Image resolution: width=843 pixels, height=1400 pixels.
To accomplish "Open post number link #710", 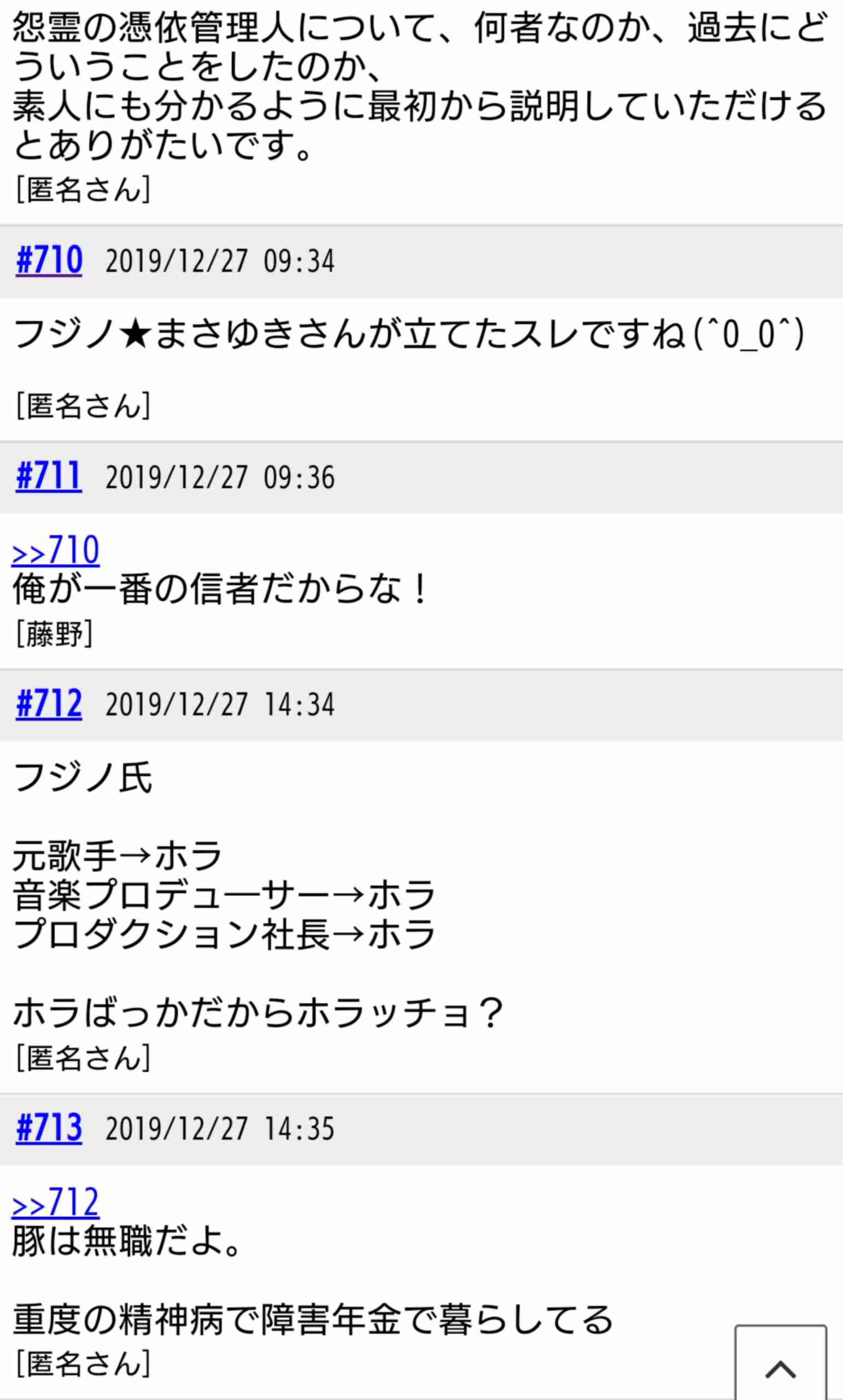I will (x=49, y=261).
